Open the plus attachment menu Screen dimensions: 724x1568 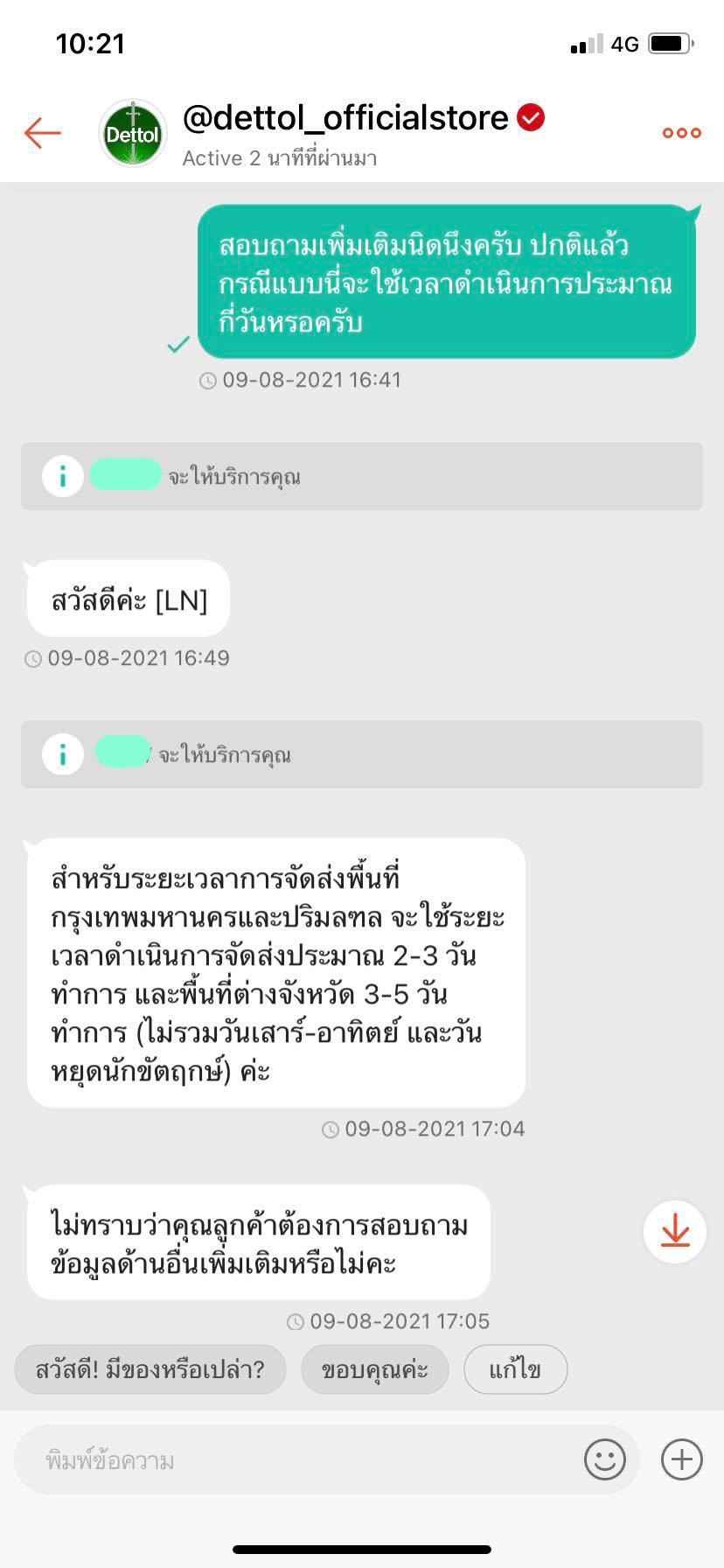[681, 1459]
